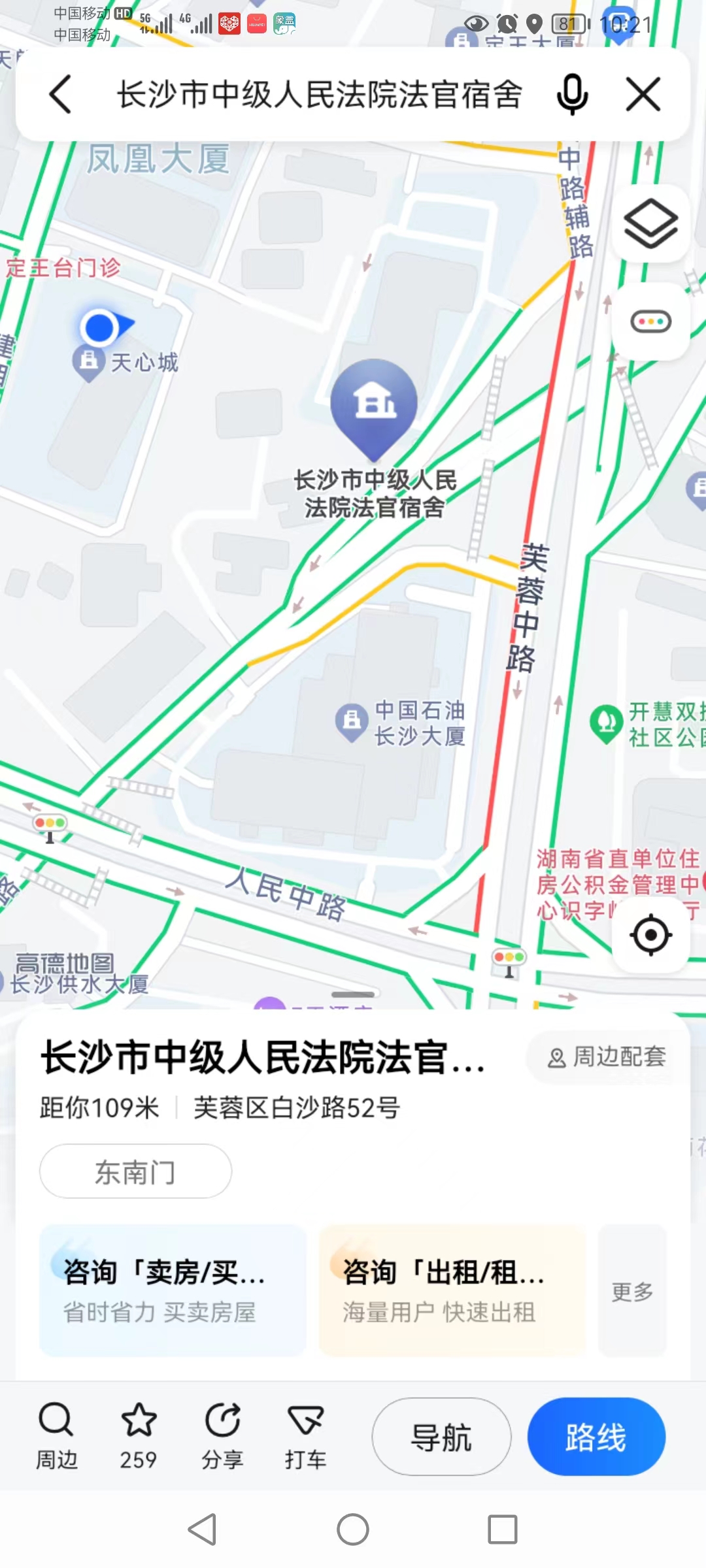This screenshot has height=1568, width=706.
Task: Recenter the map on my location
Action: click(x=650, y=935)
